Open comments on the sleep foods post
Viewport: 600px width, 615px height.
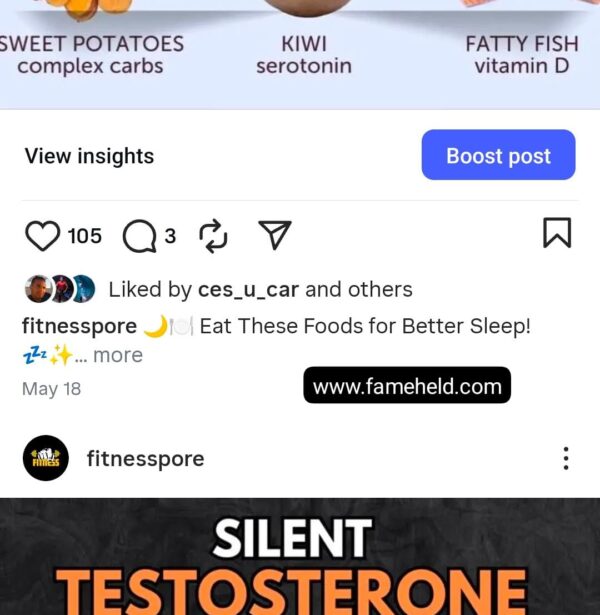[x=138, y=236]
